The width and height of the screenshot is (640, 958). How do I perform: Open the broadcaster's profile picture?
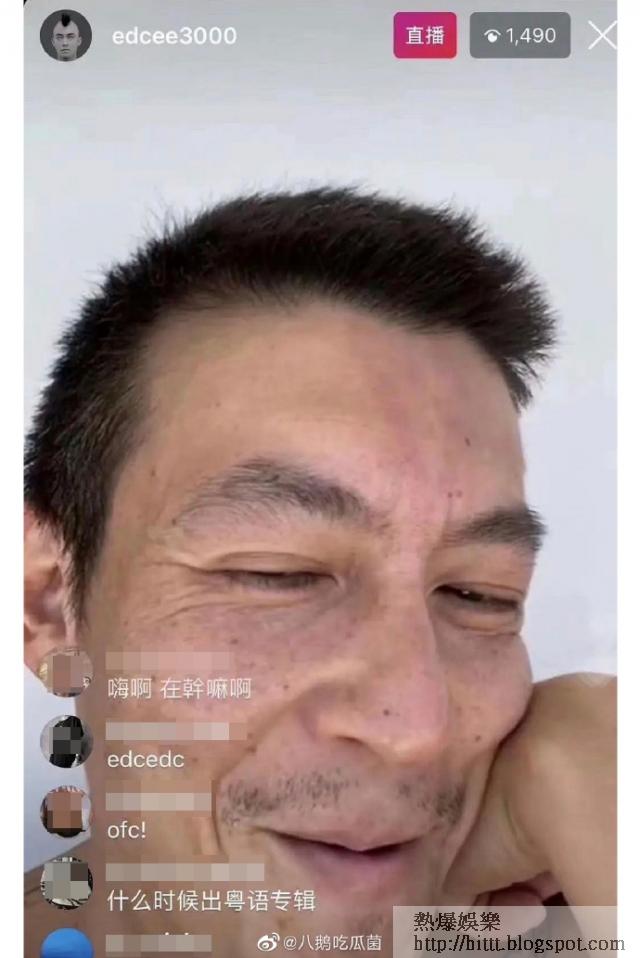[x=66, y=36]
